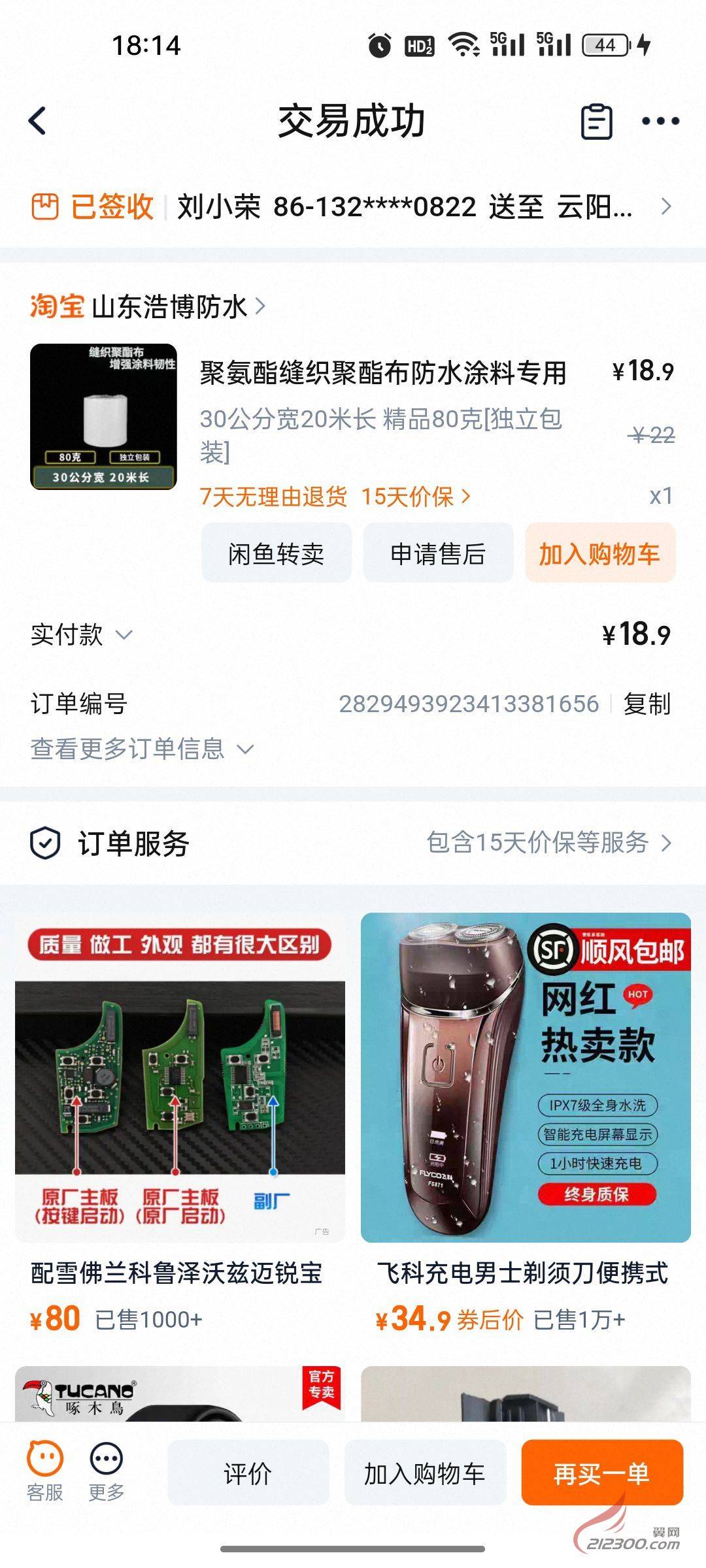Select 申请售后 for after-sales service

pyautogui.click(x=438, y=553)
